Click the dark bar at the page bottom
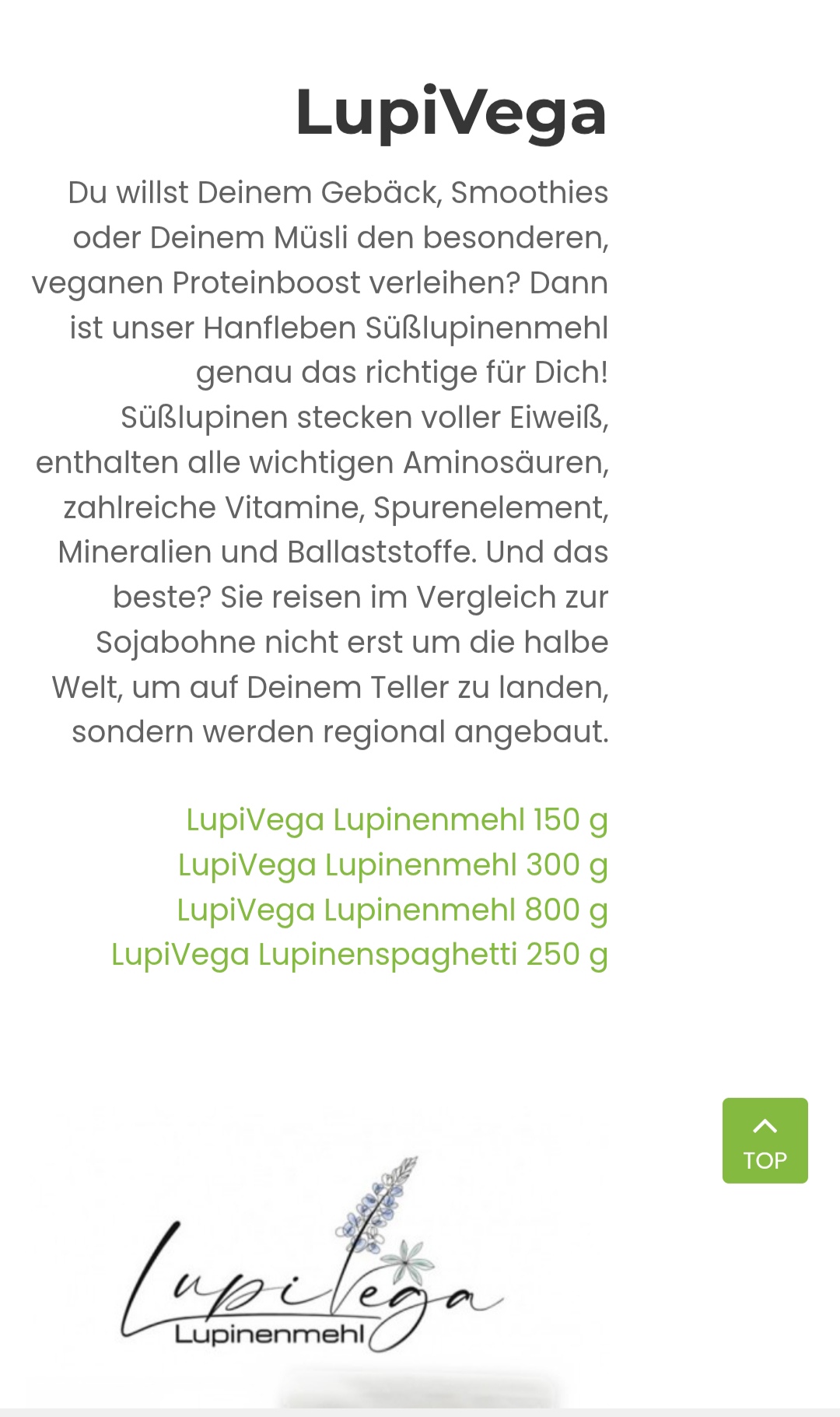 click(420, 1410)
